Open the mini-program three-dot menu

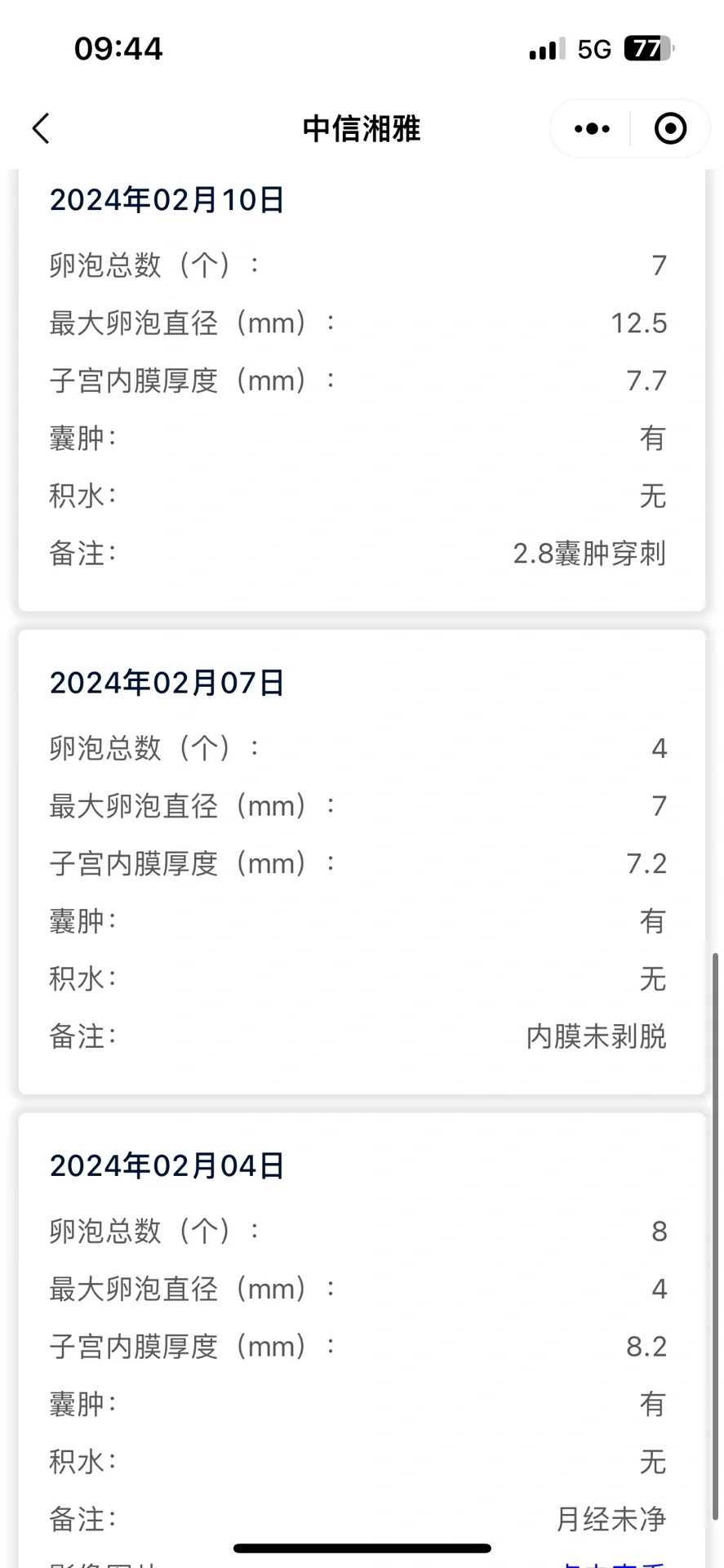[x=590, y=128]
